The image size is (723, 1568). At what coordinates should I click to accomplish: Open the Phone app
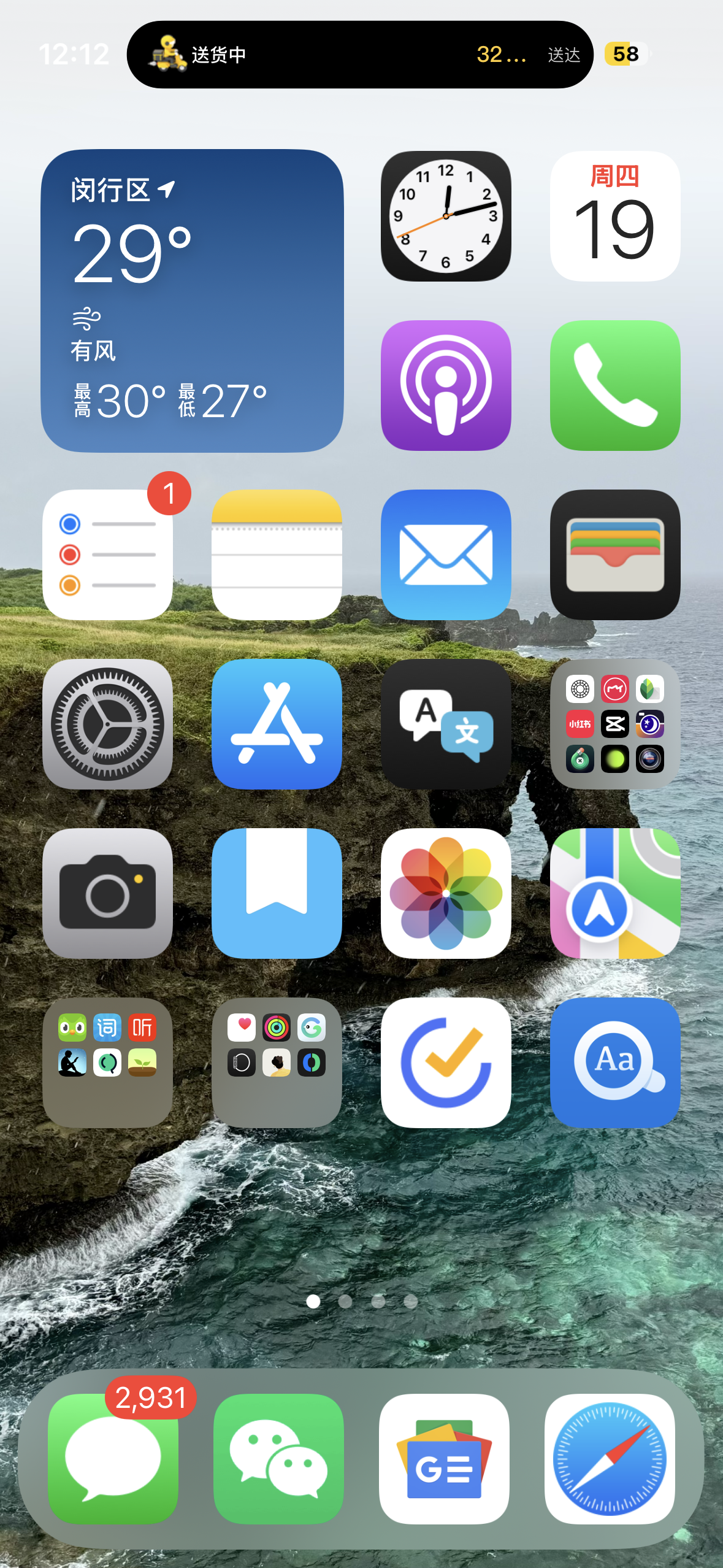tap(614, 385)
